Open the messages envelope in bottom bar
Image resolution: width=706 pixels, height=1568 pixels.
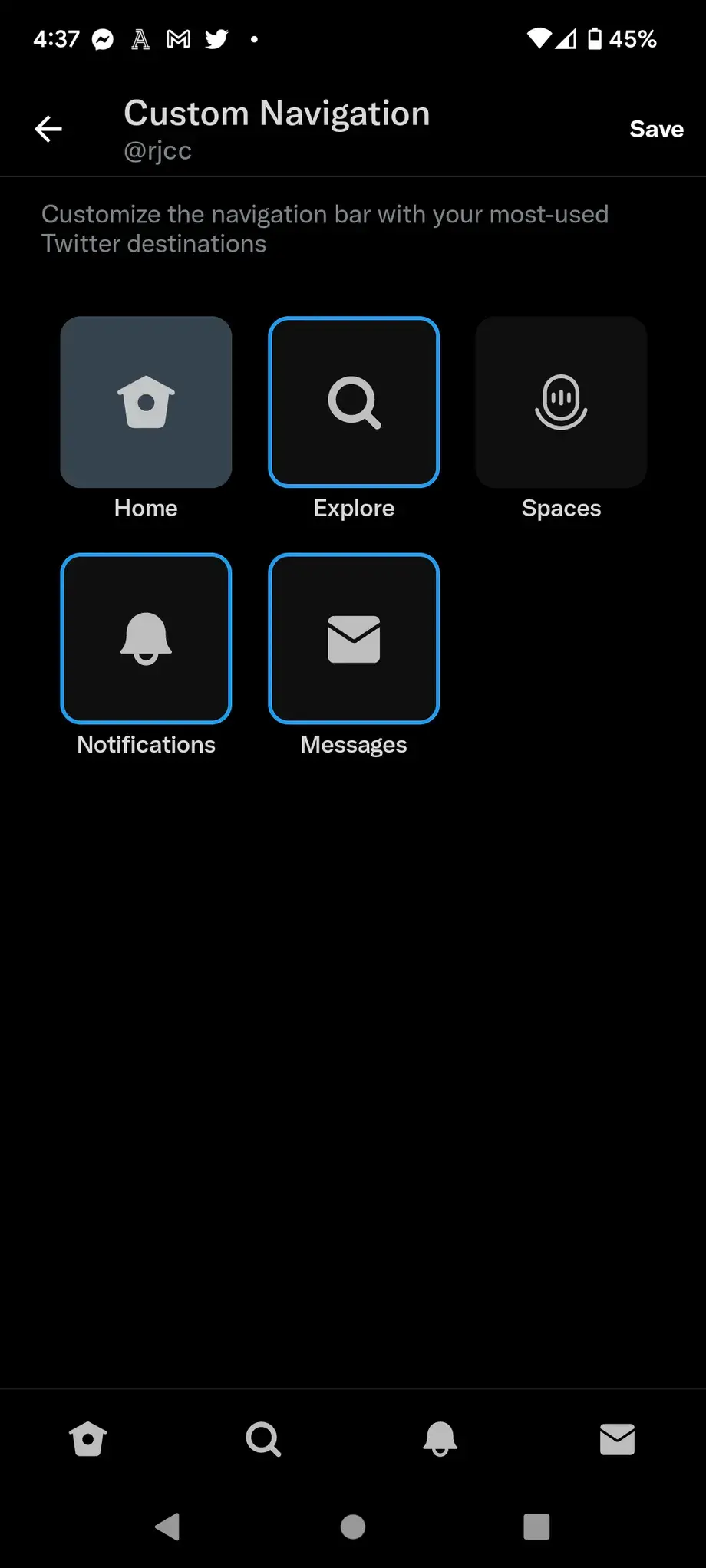617,1439
